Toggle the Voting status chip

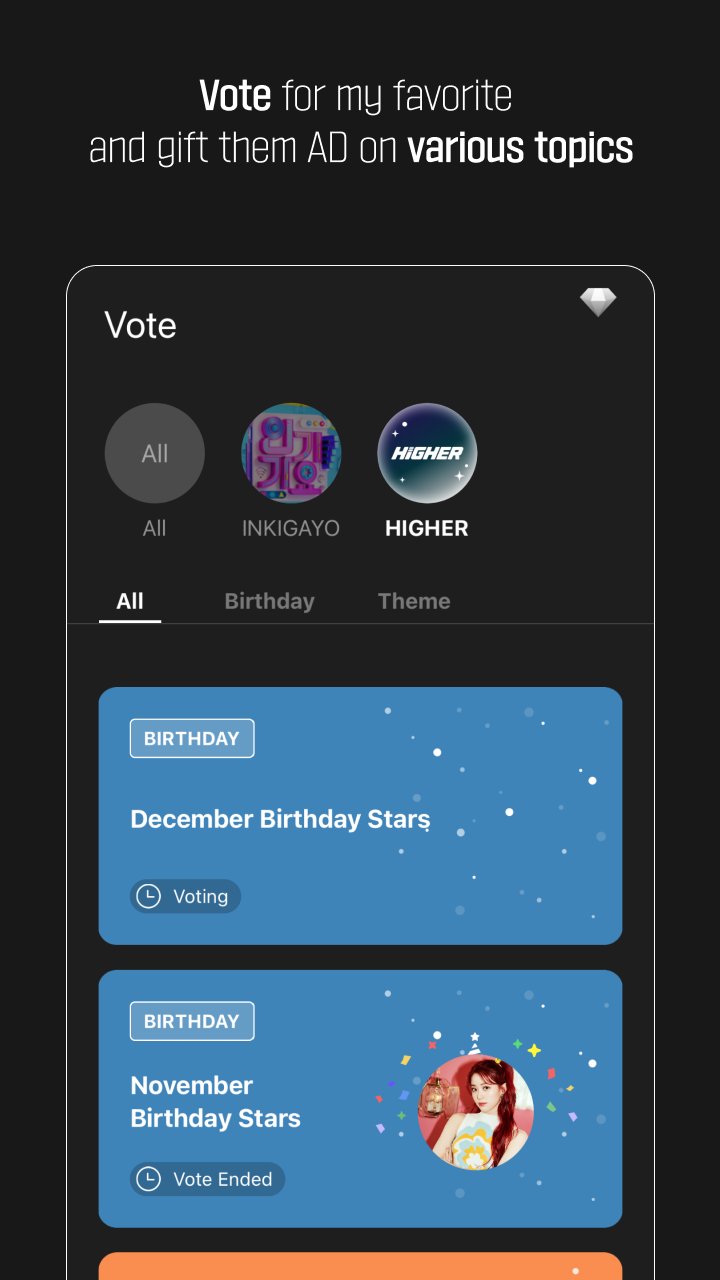[x=185, y=896]
